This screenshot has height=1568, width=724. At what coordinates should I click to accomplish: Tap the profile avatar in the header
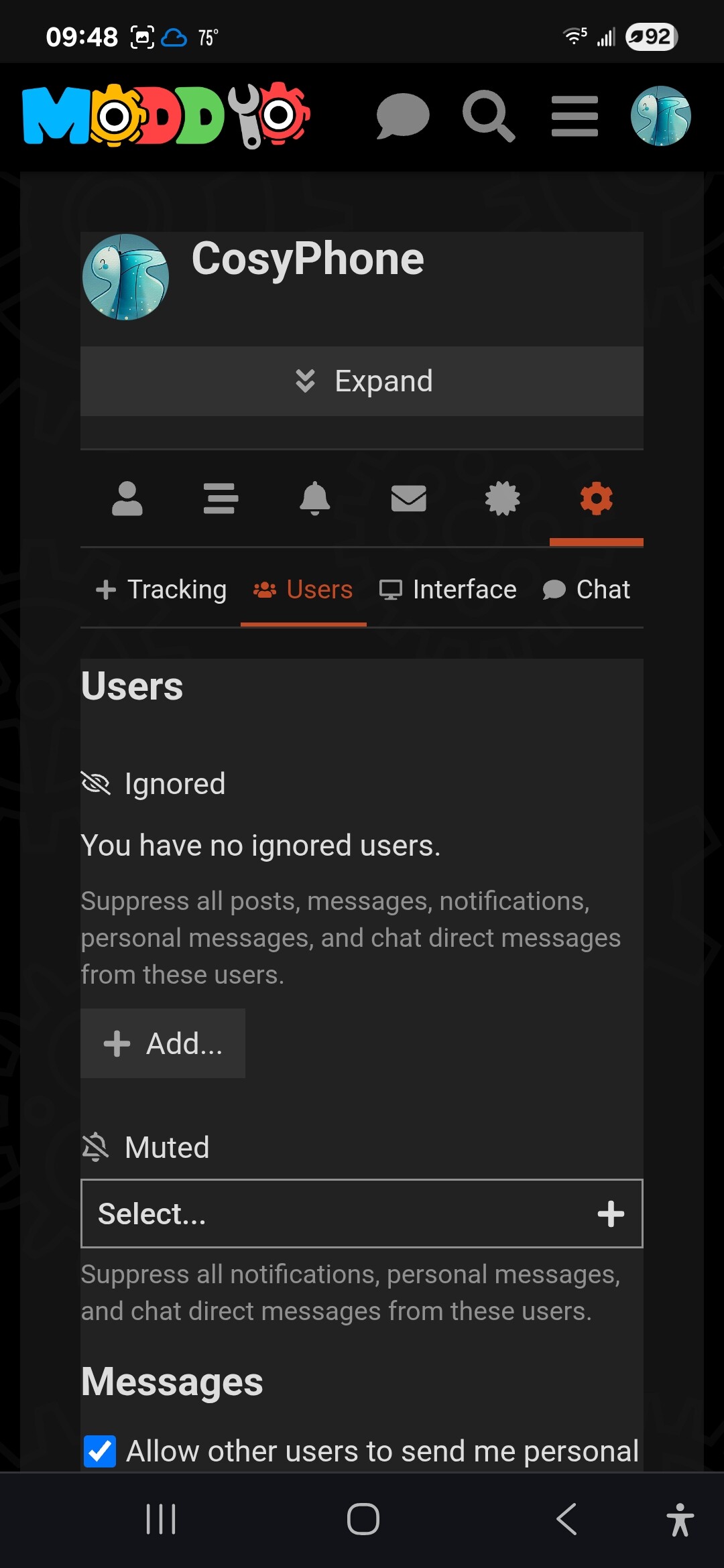point(660,116)
